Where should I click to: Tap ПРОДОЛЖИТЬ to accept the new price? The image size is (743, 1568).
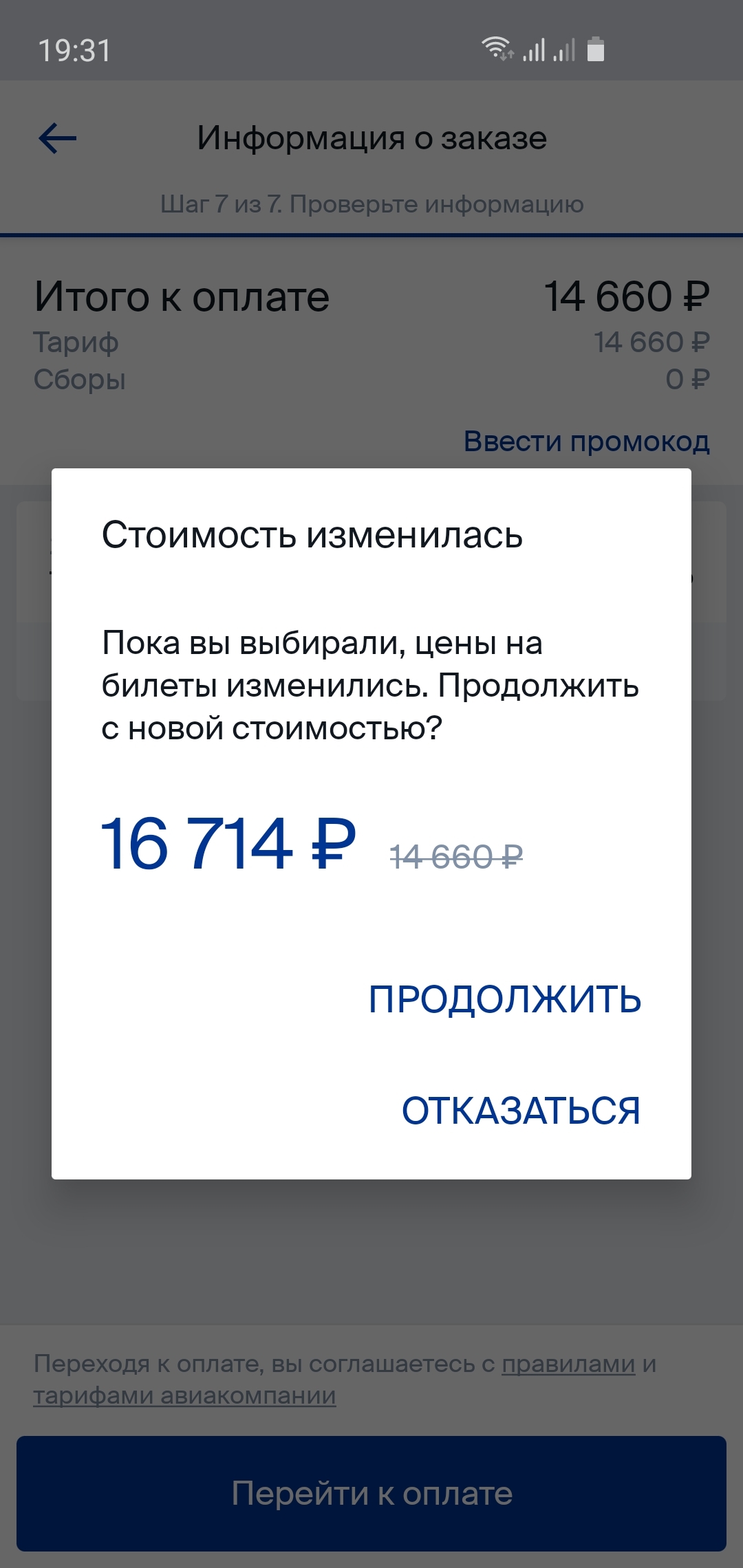505,999
